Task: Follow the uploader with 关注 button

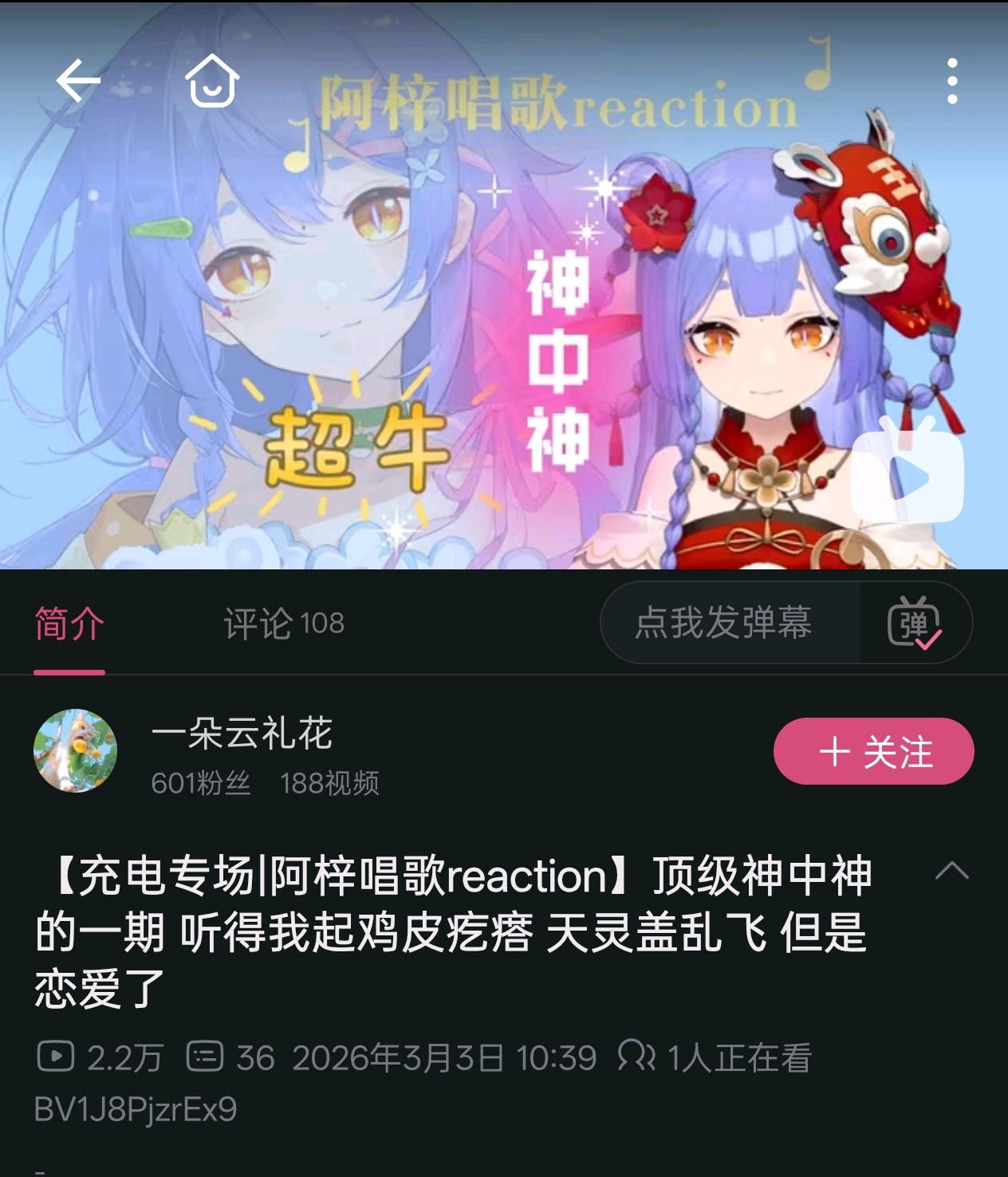Action: (873, 751)
